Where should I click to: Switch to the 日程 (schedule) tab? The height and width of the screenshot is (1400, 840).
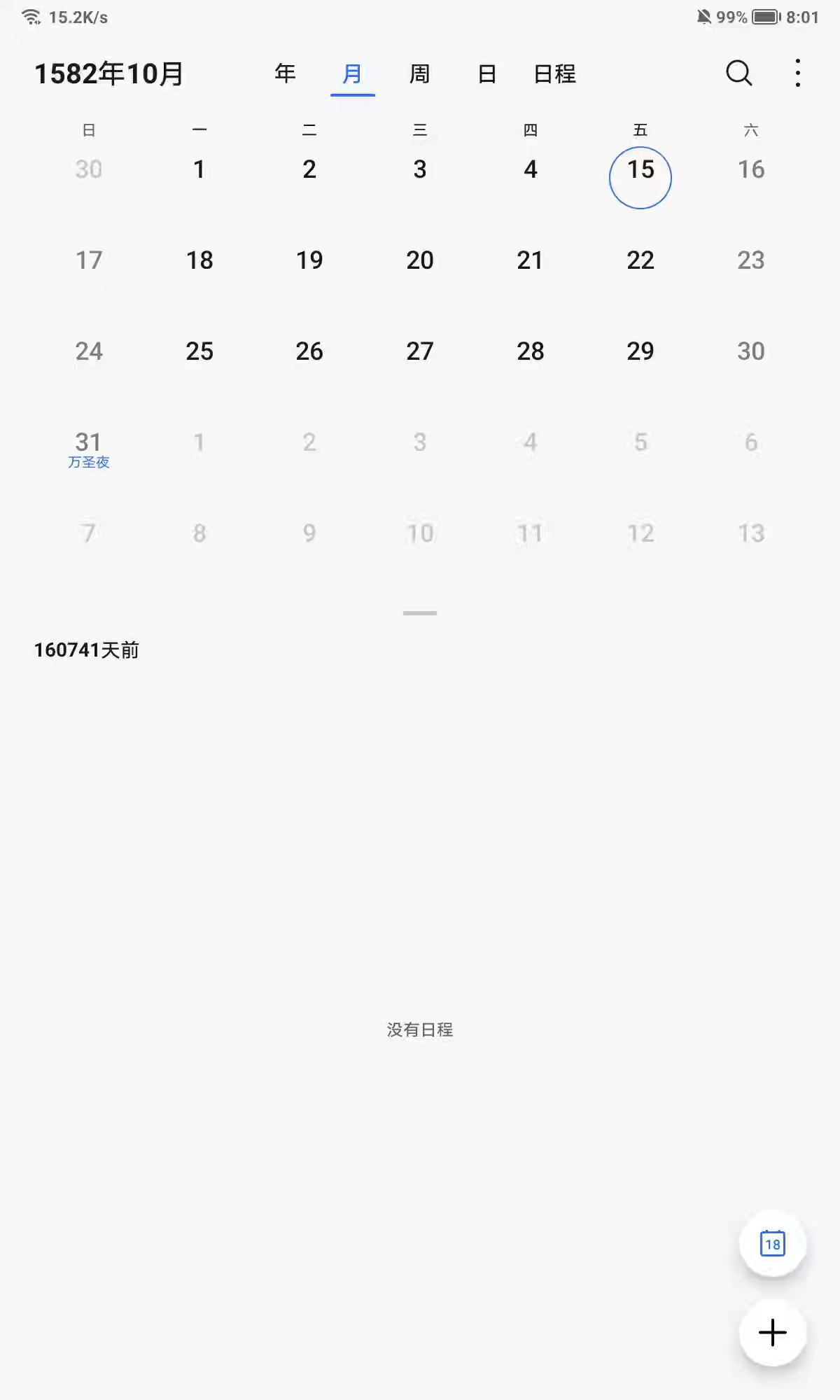(x=554, y=73)
